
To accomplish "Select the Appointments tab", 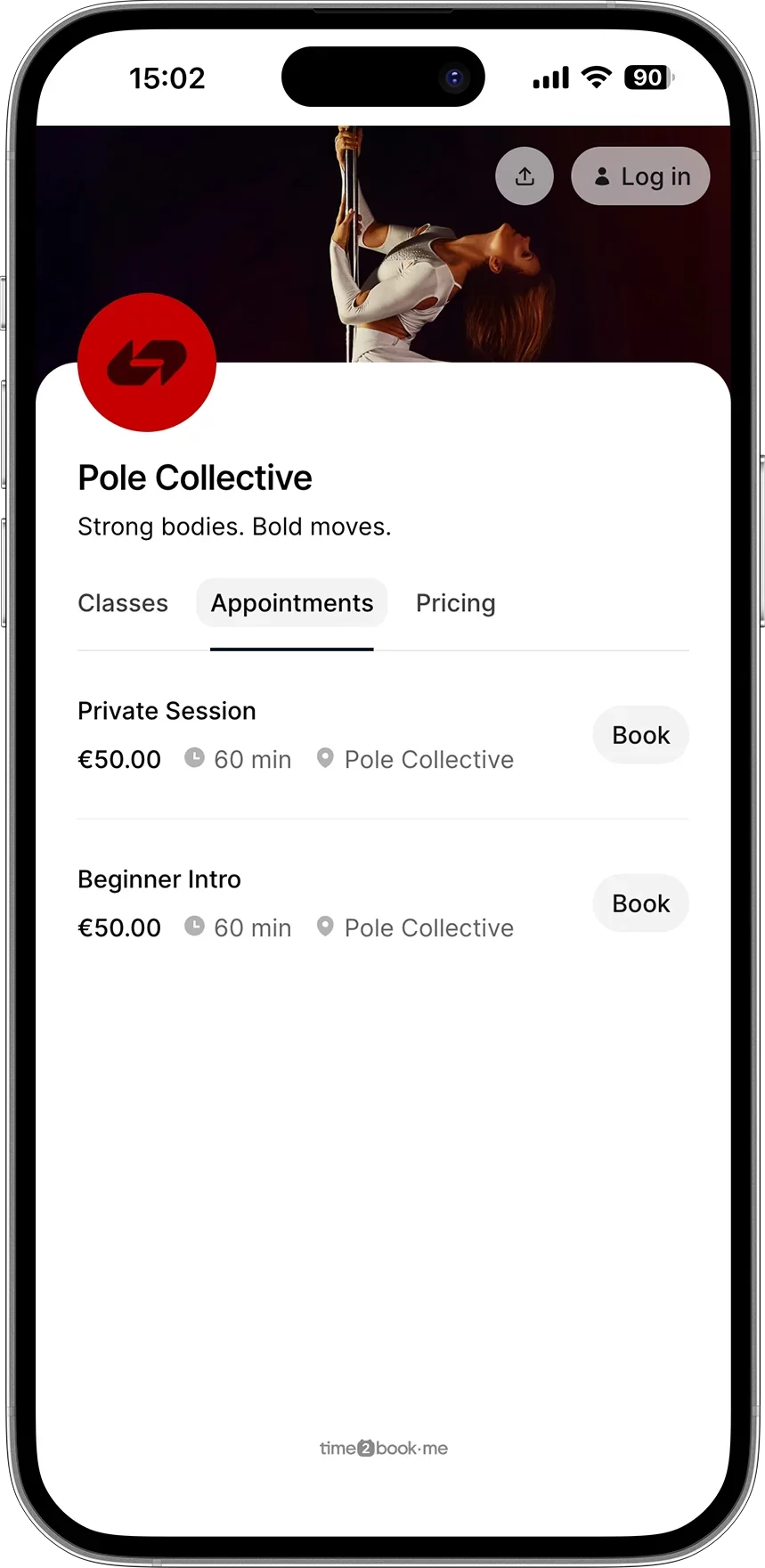I will pos(291,602).
